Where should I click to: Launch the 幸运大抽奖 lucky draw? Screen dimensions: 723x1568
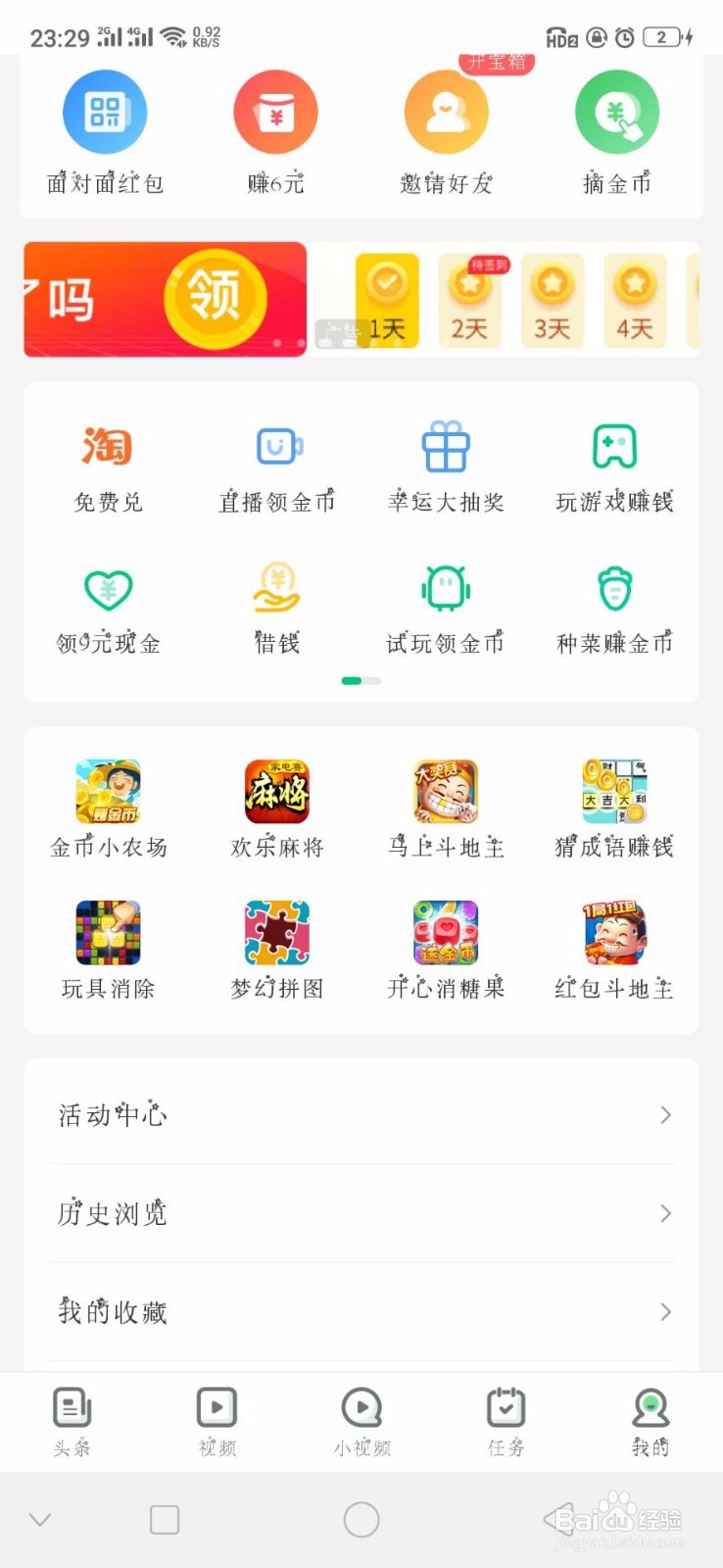tap(445, 465)
